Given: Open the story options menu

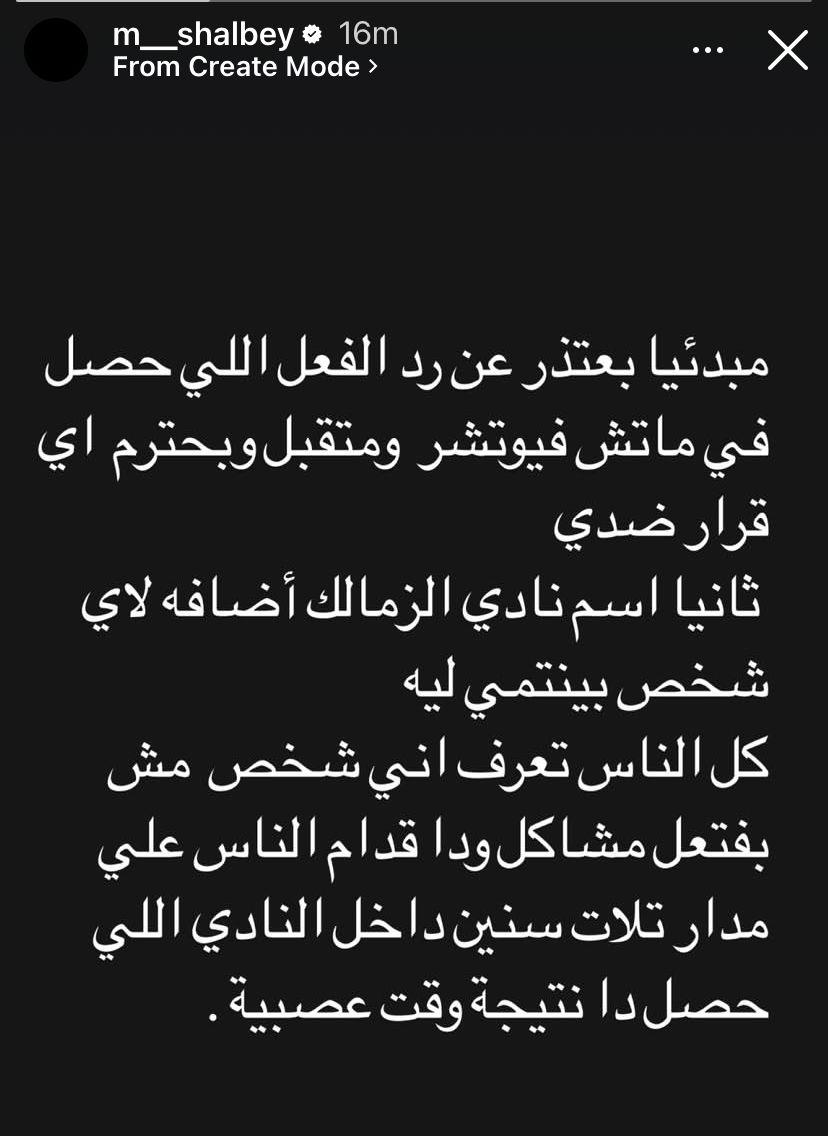Looking at the screenshot, I should click(708, 51).
